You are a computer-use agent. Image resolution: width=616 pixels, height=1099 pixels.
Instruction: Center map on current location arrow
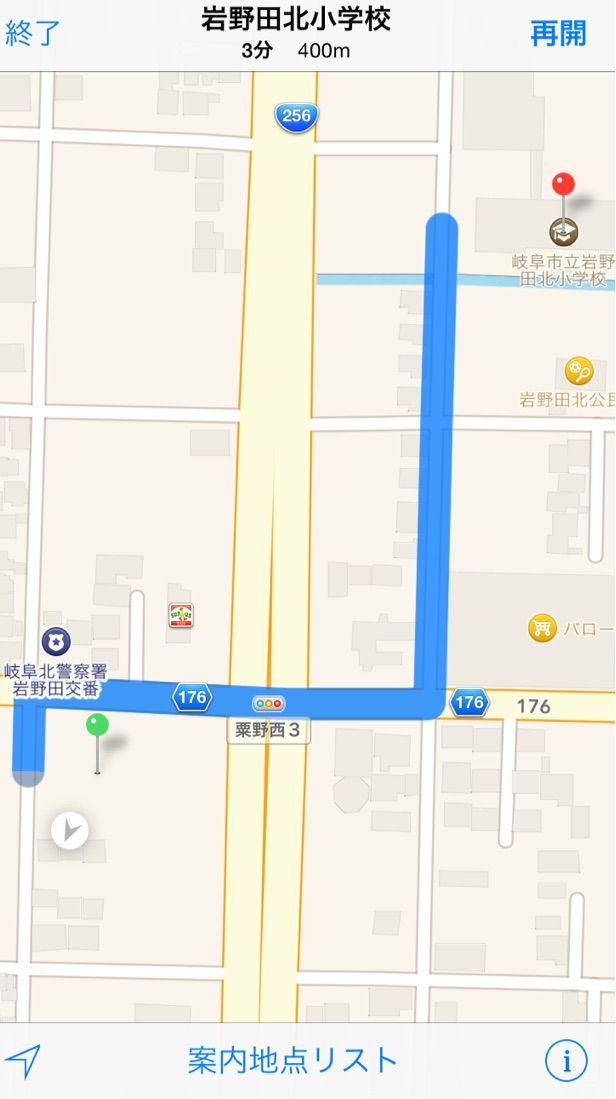coord(24,1061)
